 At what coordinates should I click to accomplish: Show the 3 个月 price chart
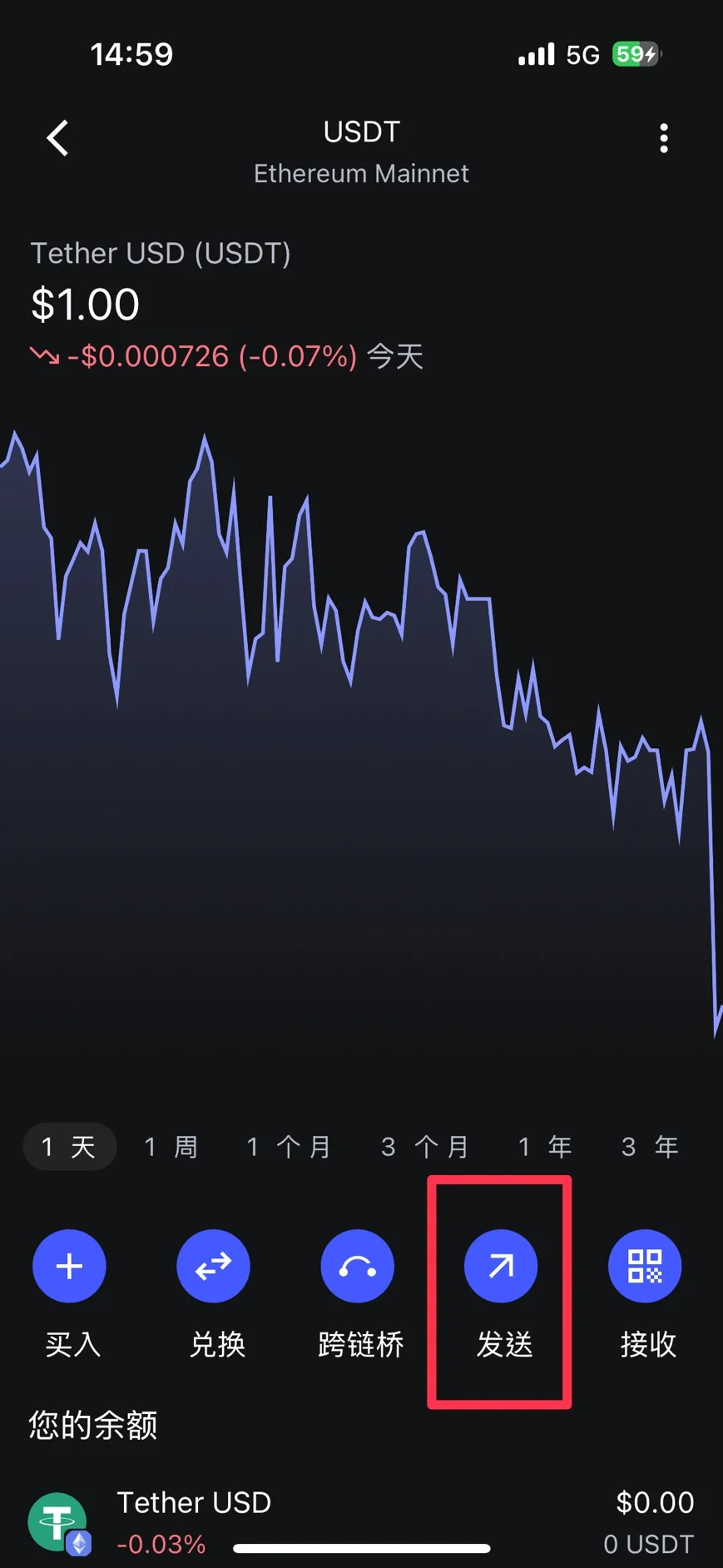425,1147
